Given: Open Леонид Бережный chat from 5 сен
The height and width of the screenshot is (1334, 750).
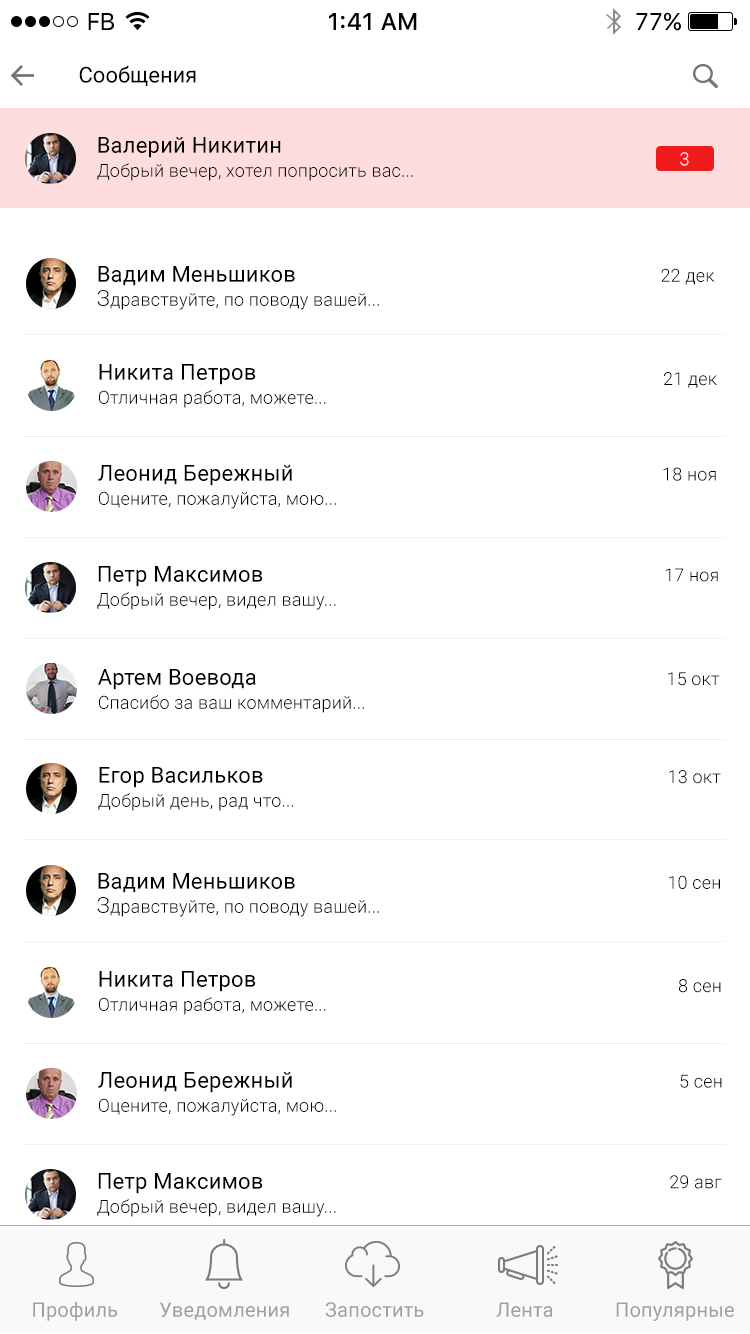Looking at the screenshot, I should (375, 1092).
